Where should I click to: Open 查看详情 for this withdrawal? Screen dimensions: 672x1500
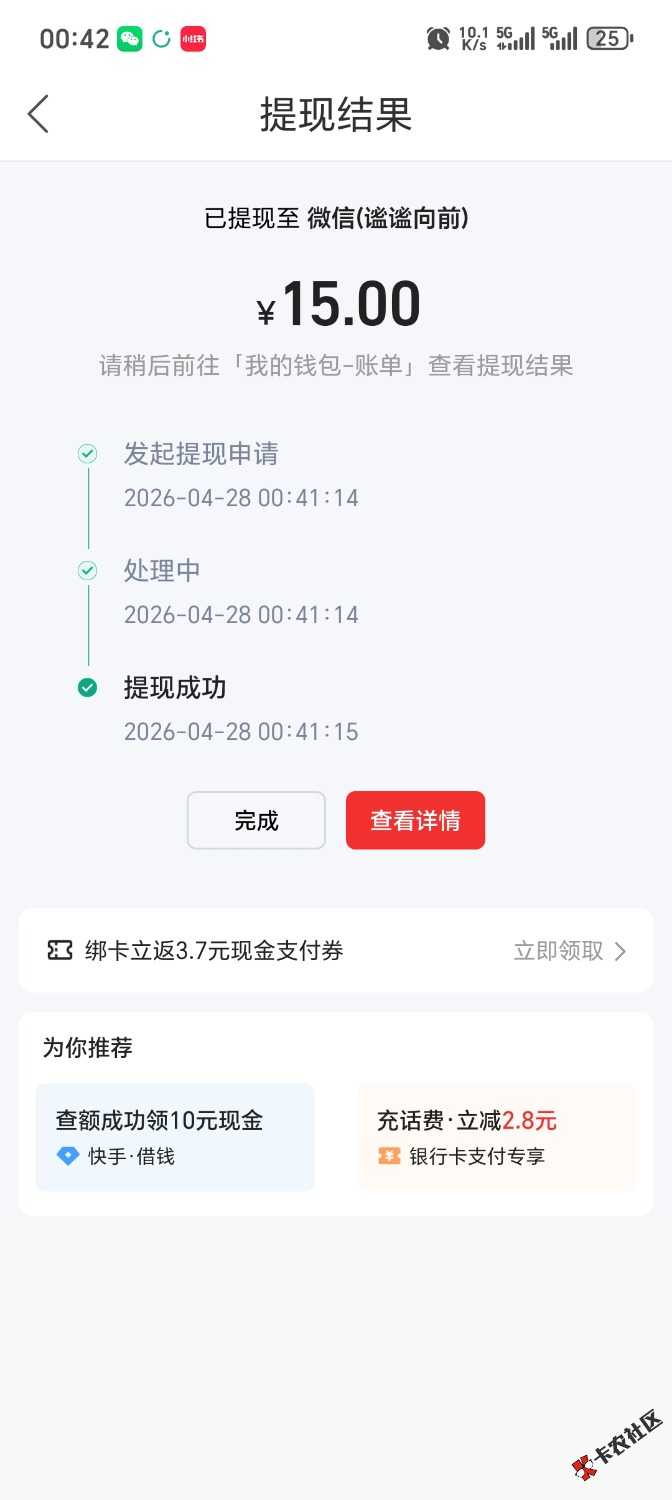pos(415,821)
